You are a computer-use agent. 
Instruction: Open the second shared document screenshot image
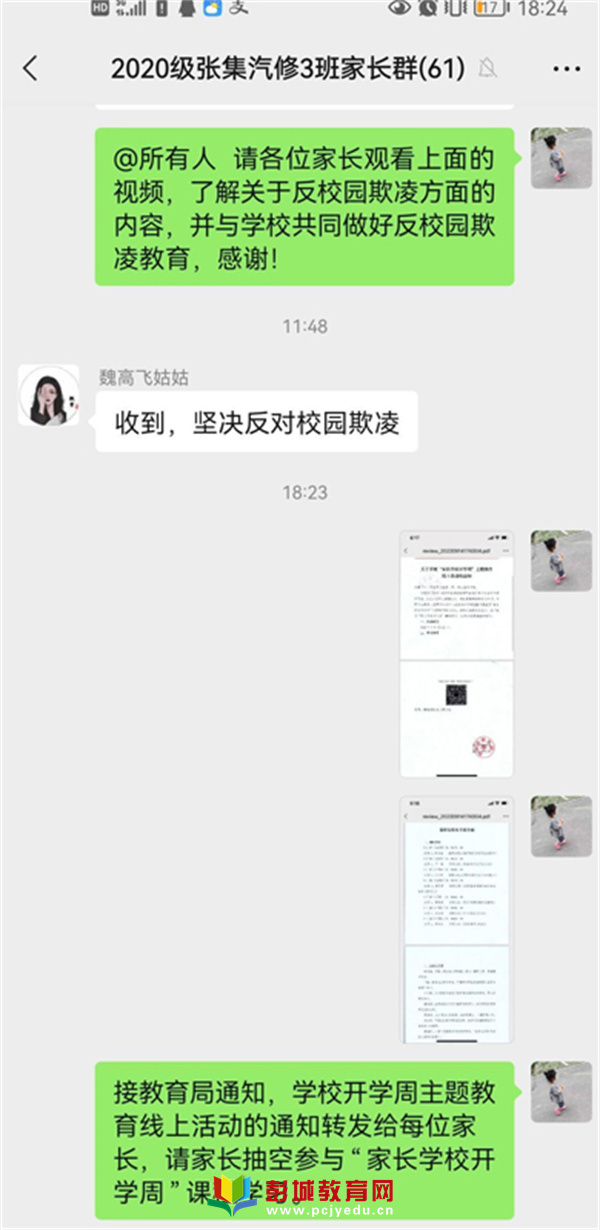456,919
